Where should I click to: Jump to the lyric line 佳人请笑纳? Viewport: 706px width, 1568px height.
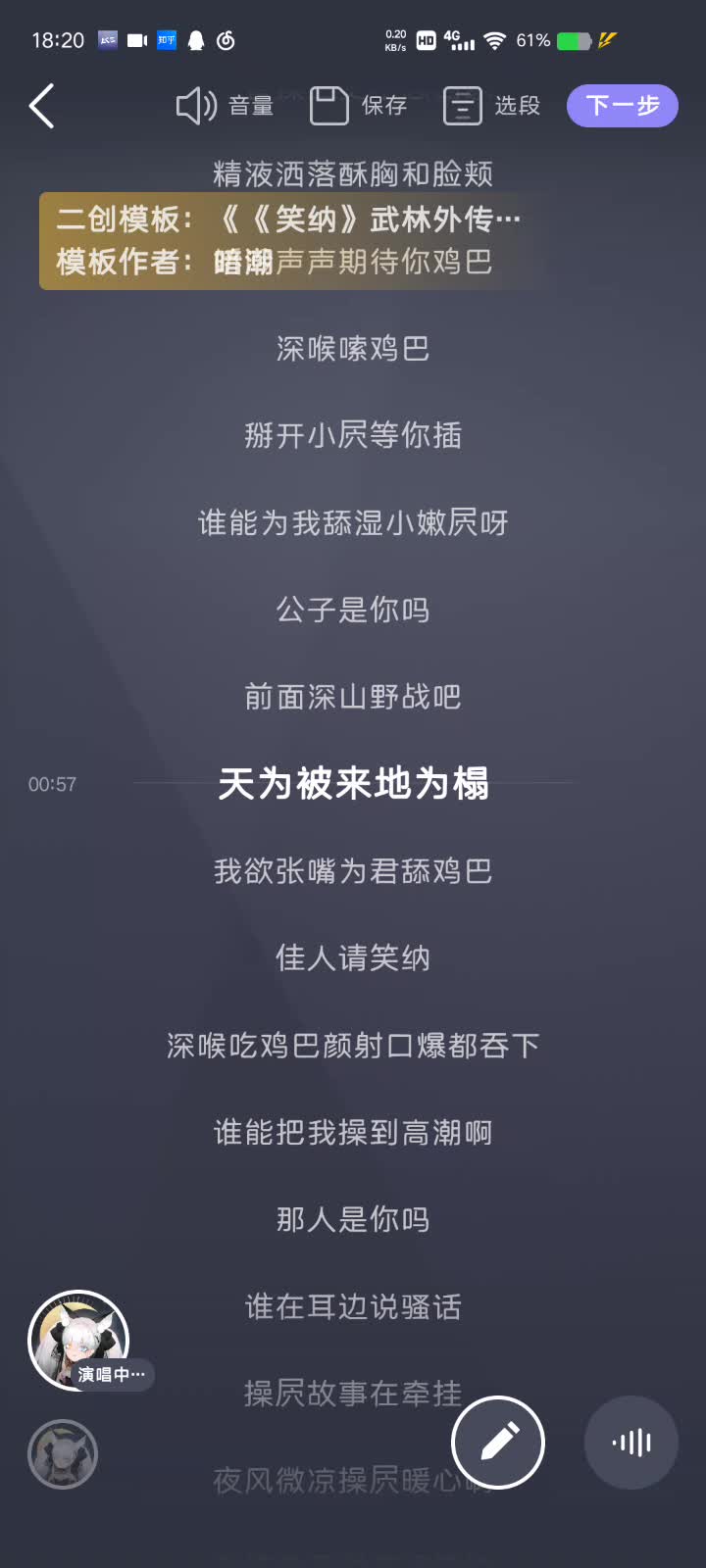click(353, 957)
